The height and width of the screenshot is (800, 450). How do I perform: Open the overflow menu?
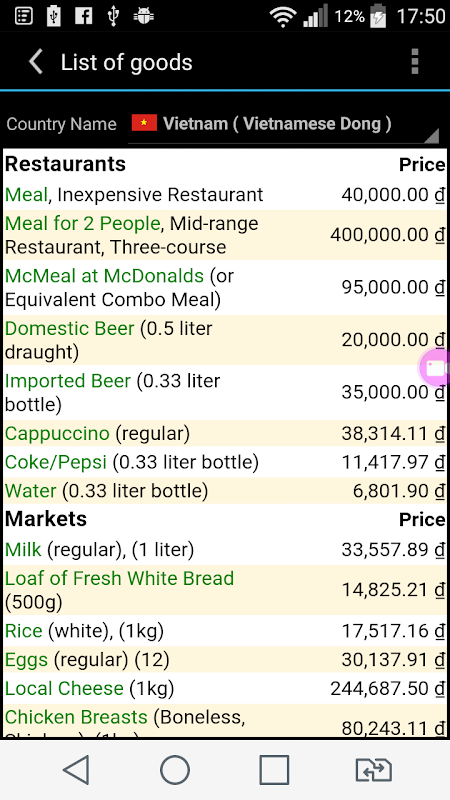pos(415,62)
